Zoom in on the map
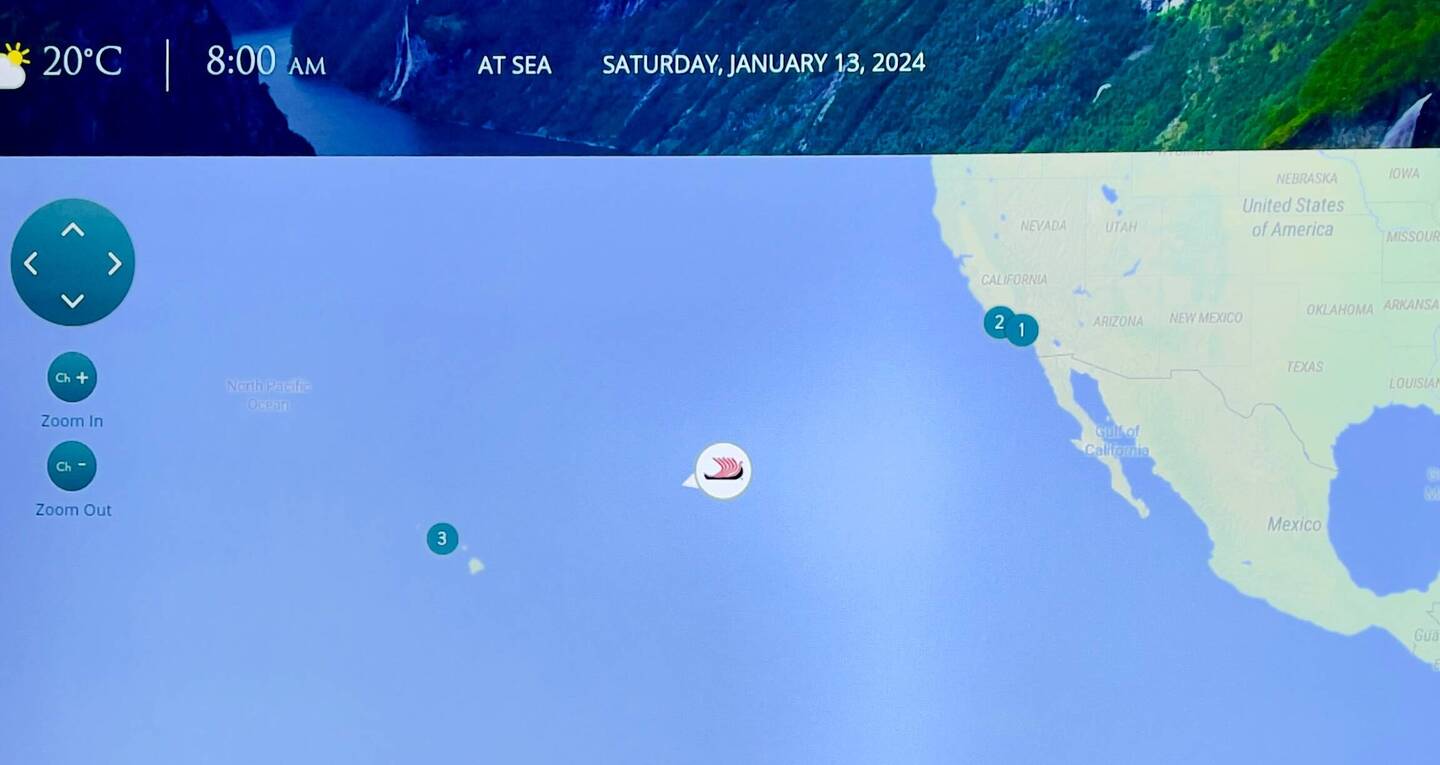 pyautogui.click(x=72, y=378)
